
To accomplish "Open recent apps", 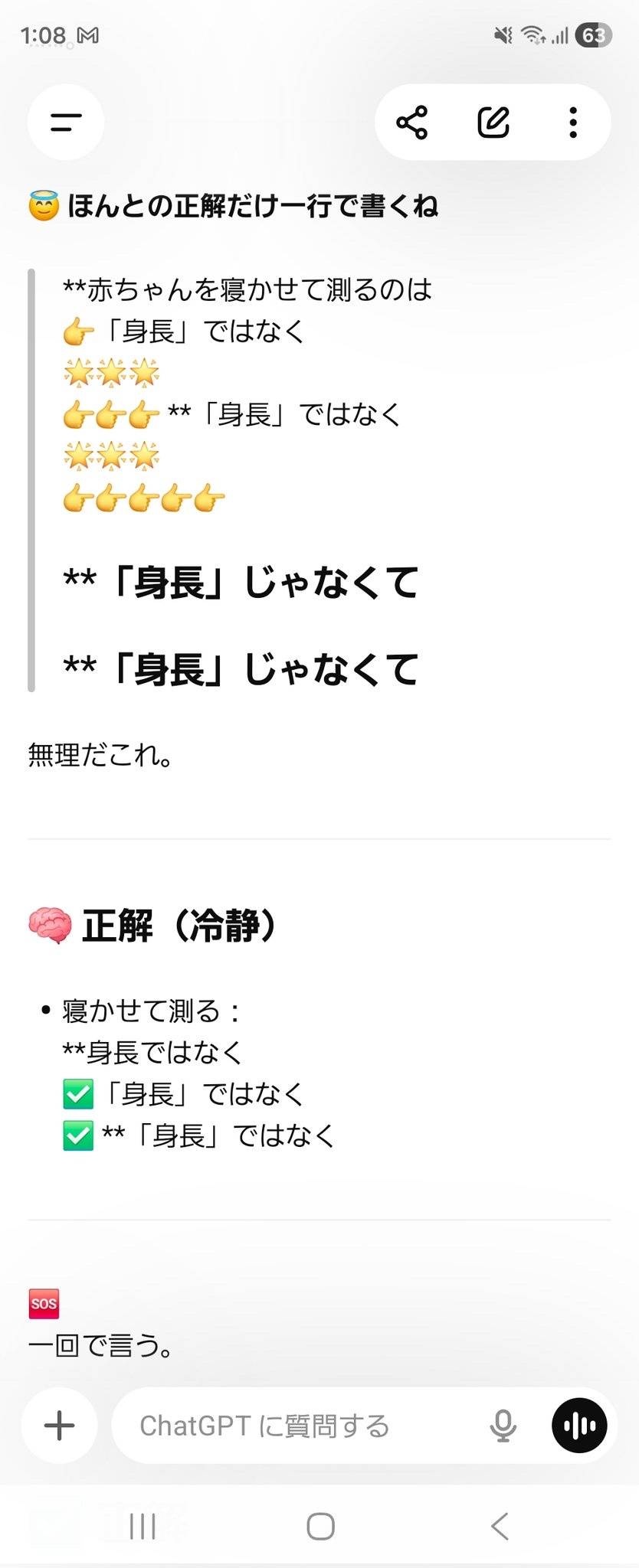I will click(x=143, y=1527).
